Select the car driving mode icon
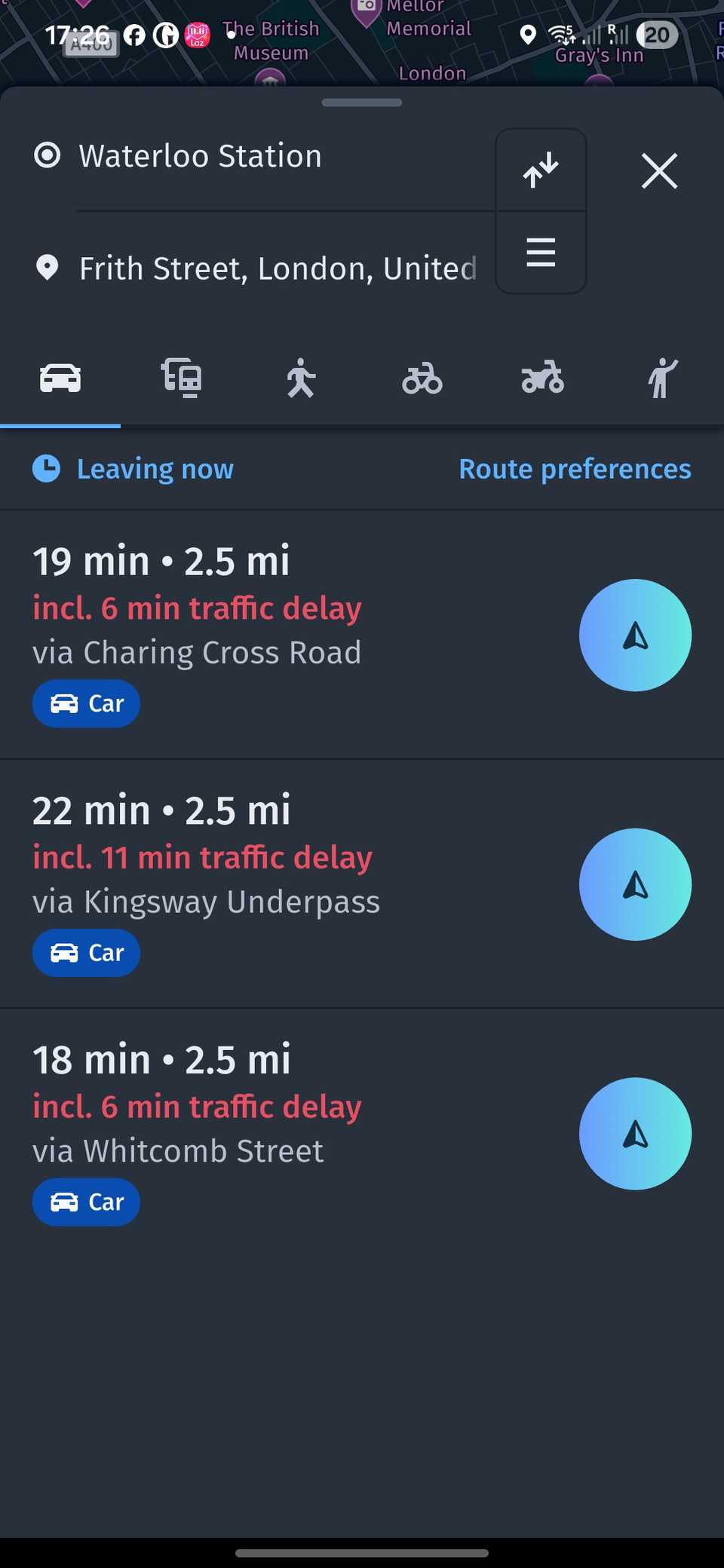Image resolution: width=724 pixels, height=1568 pixels. click(60, 379)
